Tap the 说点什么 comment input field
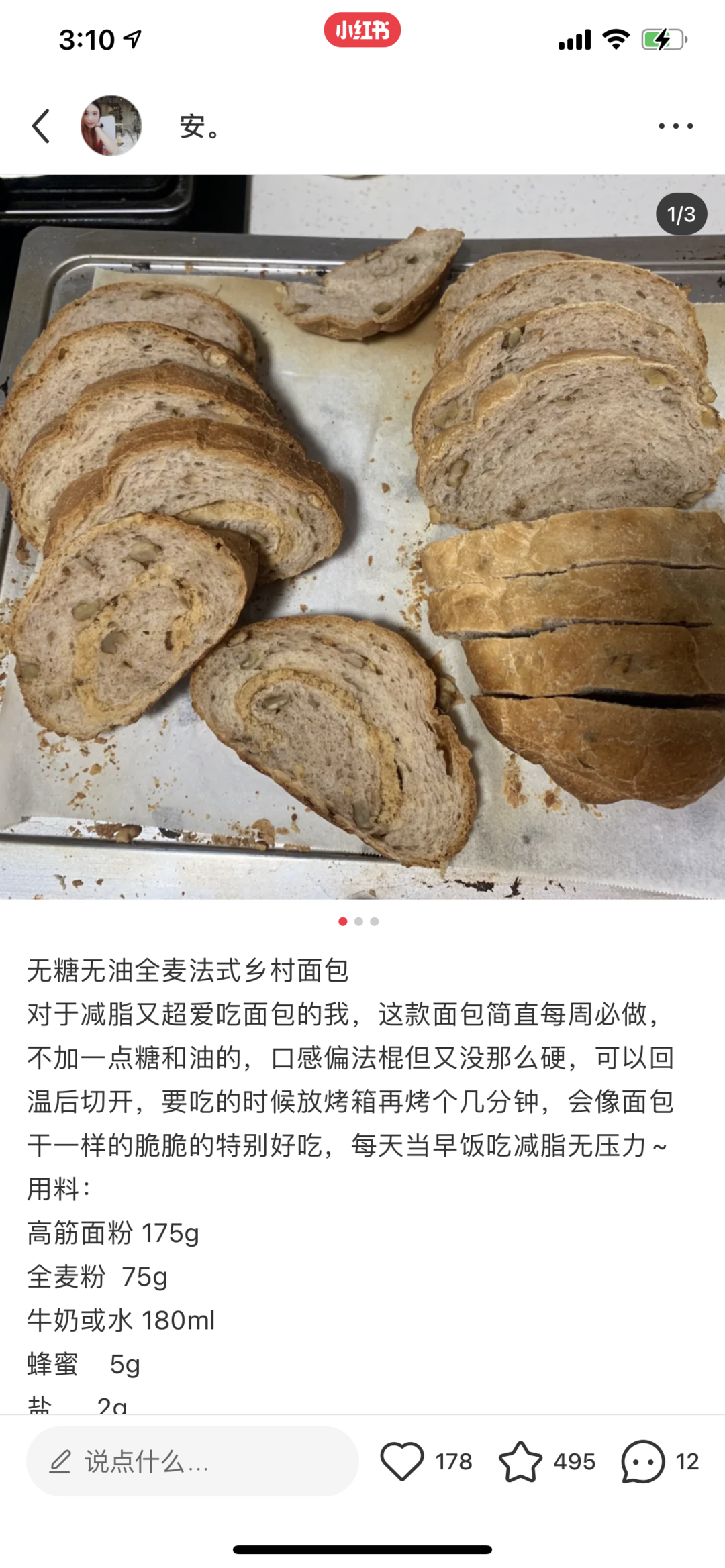The width and height of the screenshot is (725, 1568). (x=192, y=1461)
